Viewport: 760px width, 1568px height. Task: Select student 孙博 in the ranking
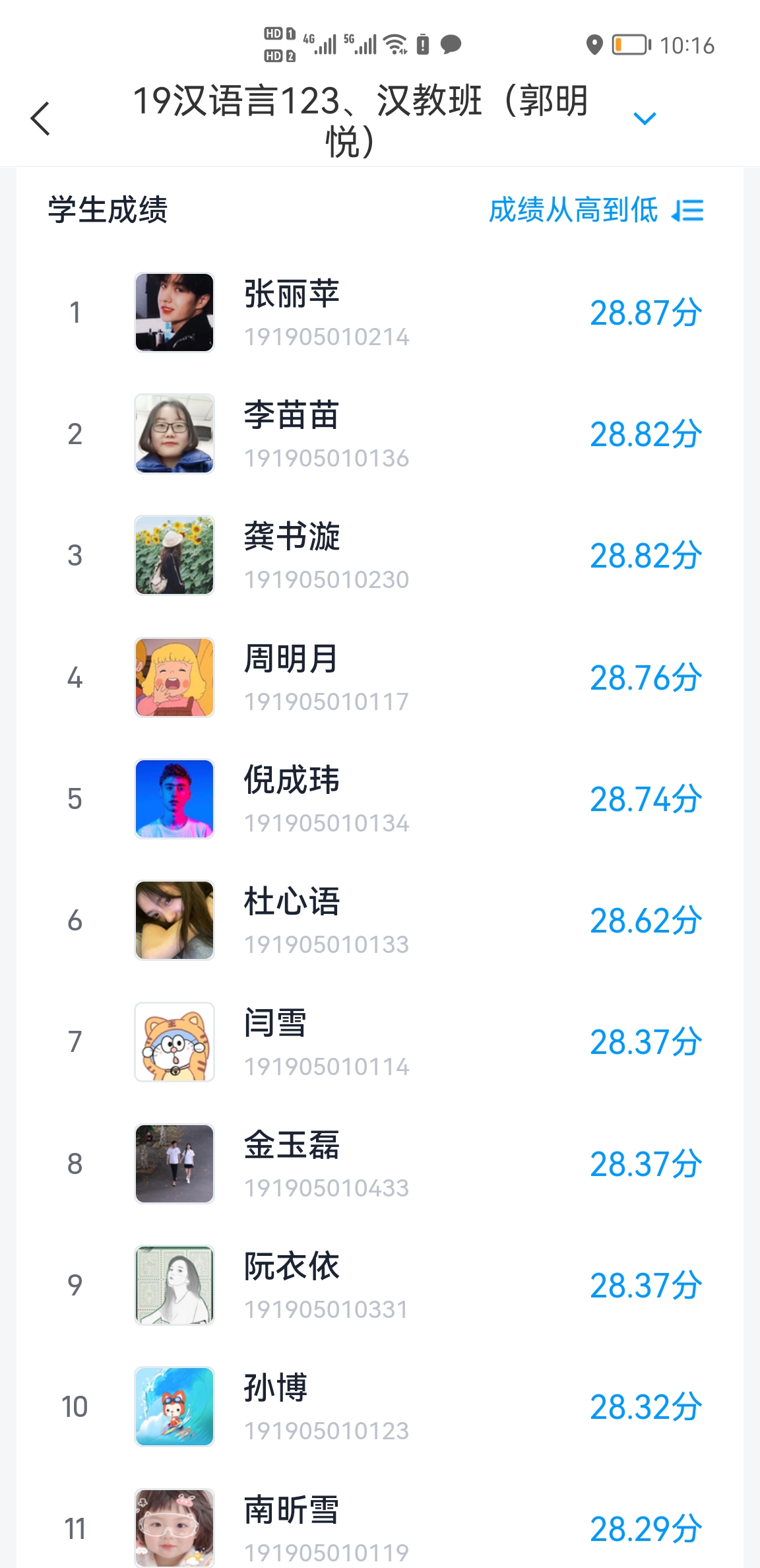point(380,1407)
